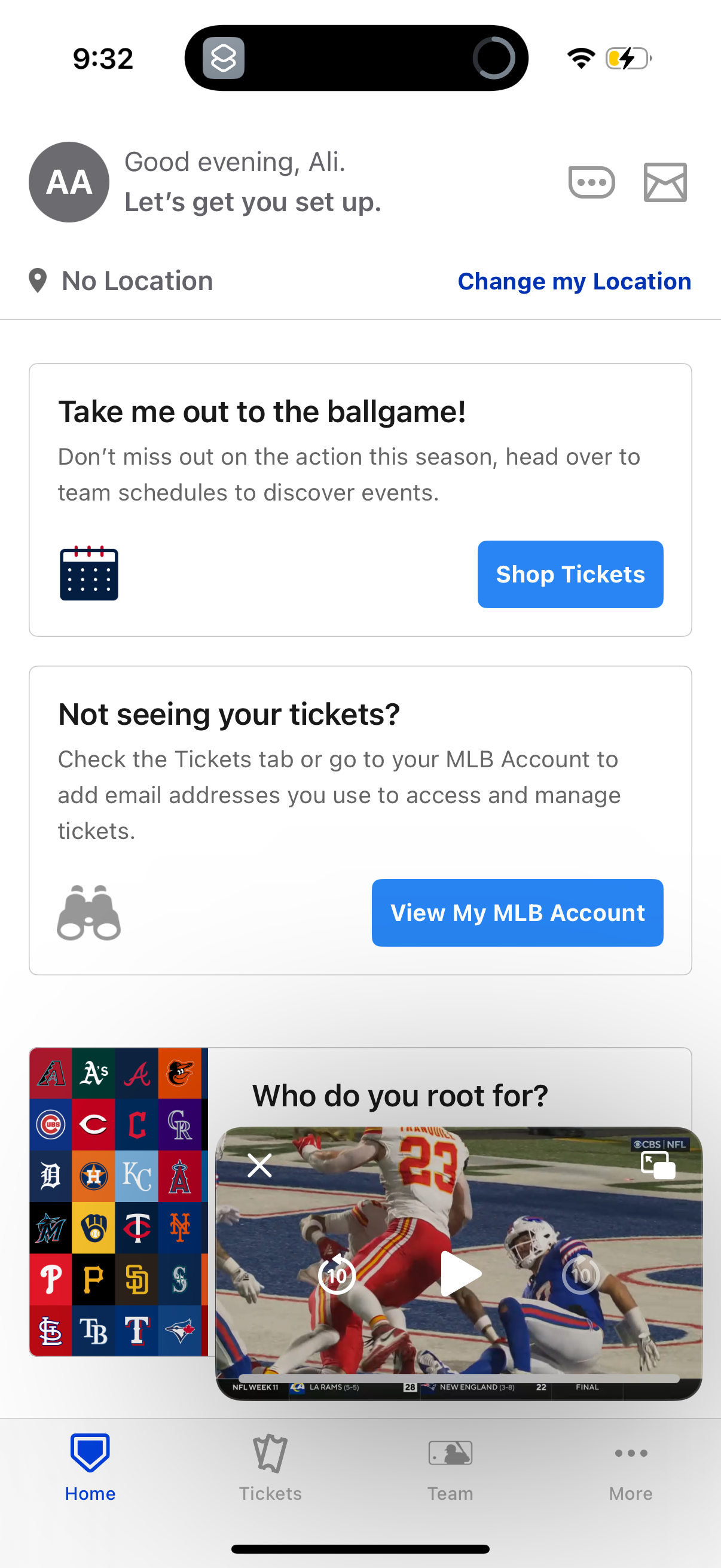721x1568 pixels.
Task: Open your inbox via the envelope icon
Action: [x=665, y=181]
